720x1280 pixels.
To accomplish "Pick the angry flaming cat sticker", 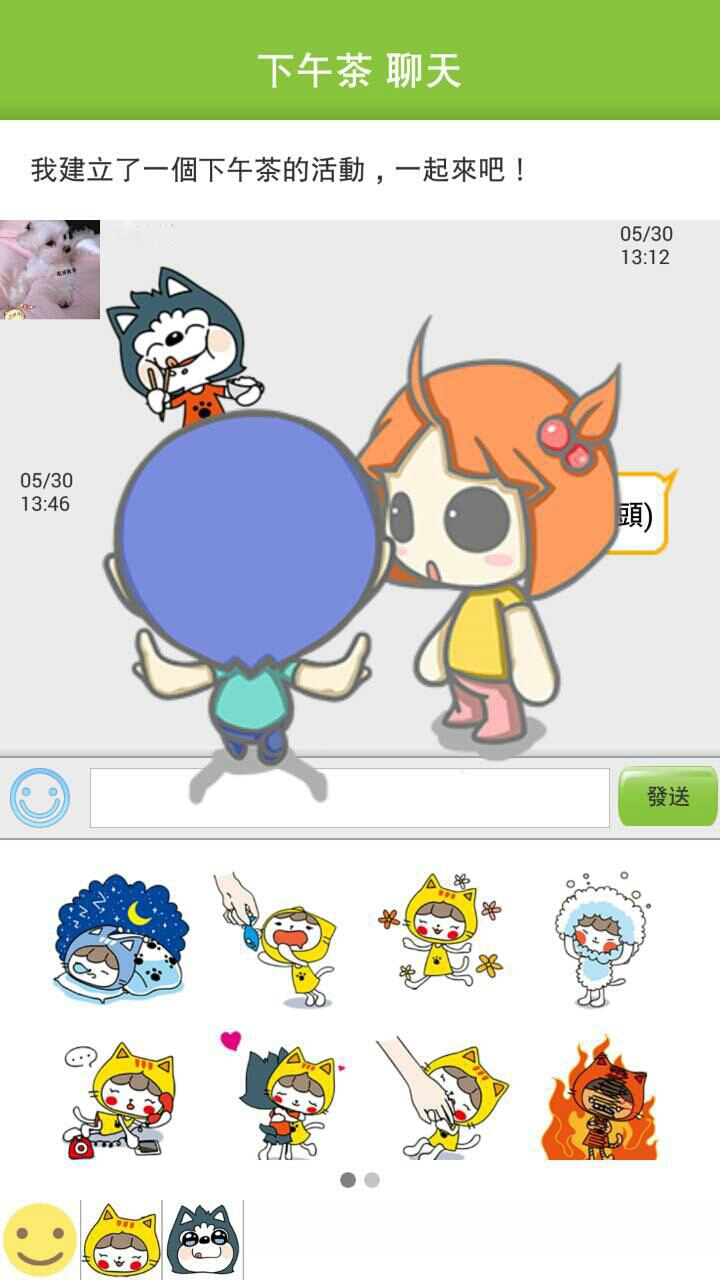I will coord(600,1100).
